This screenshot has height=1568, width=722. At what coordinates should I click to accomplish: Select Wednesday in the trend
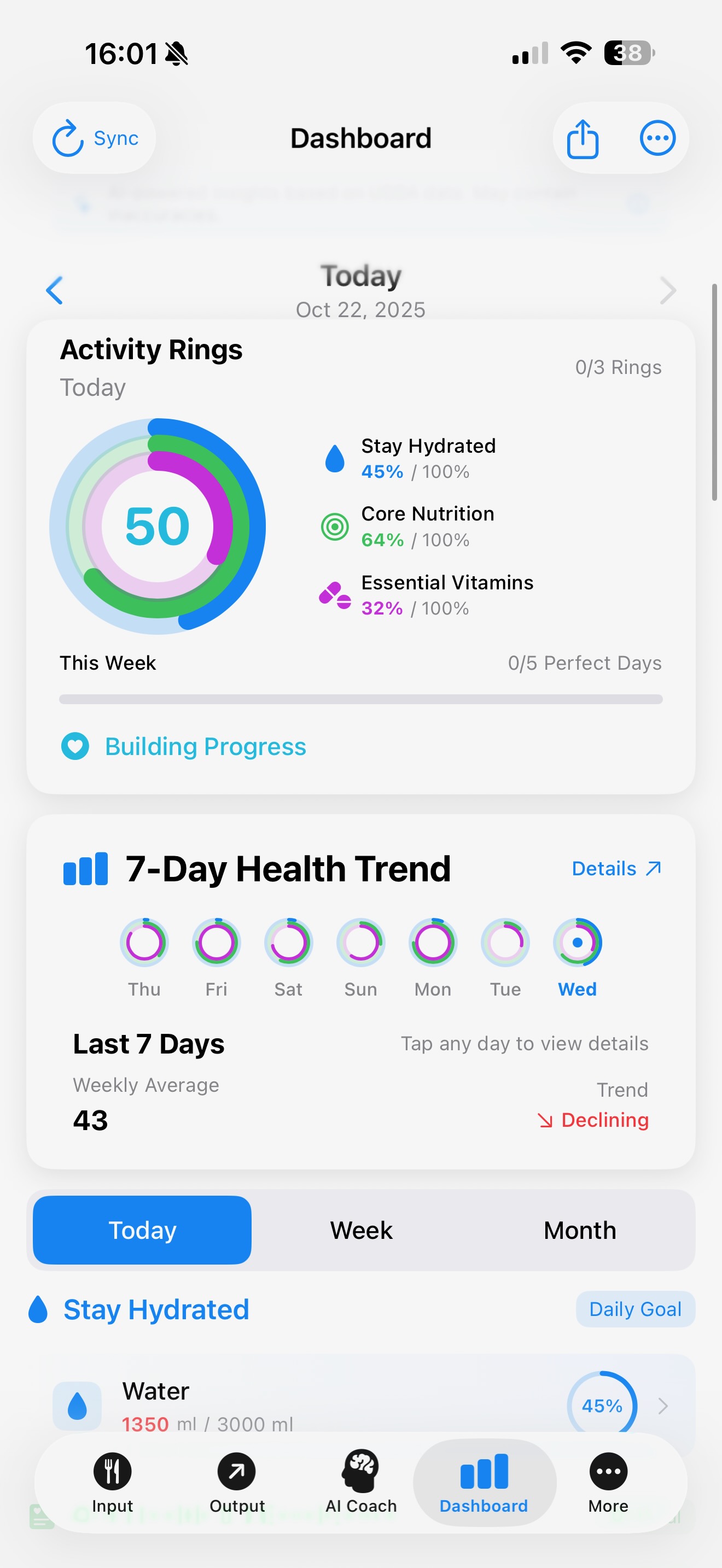point(577,943)
